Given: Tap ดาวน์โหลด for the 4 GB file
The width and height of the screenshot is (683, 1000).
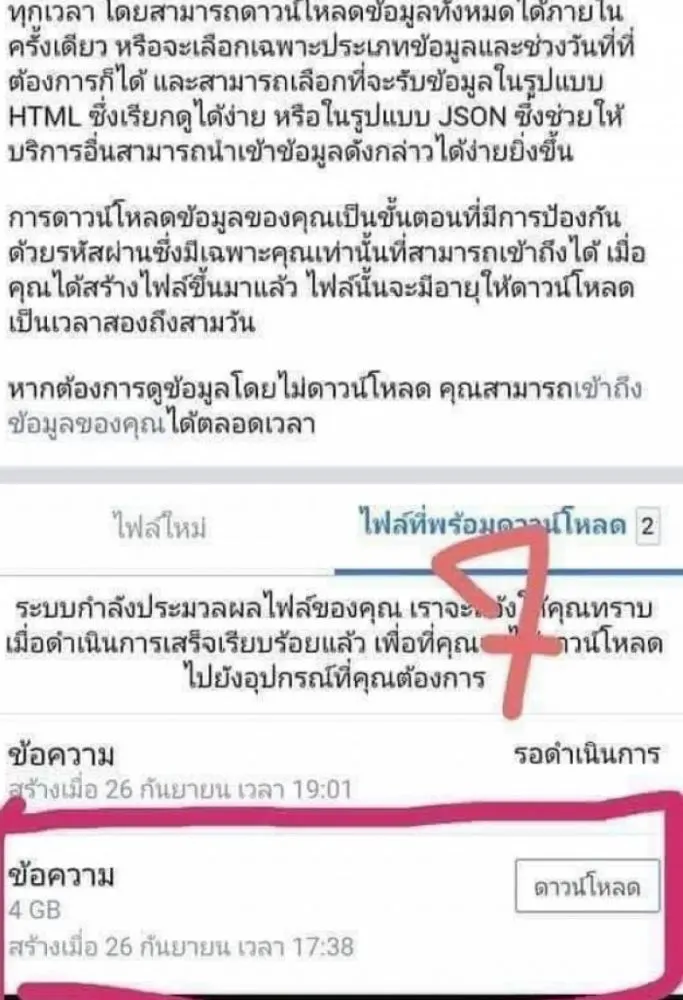Looking at the screenshot, I should (x=587, y=887).
